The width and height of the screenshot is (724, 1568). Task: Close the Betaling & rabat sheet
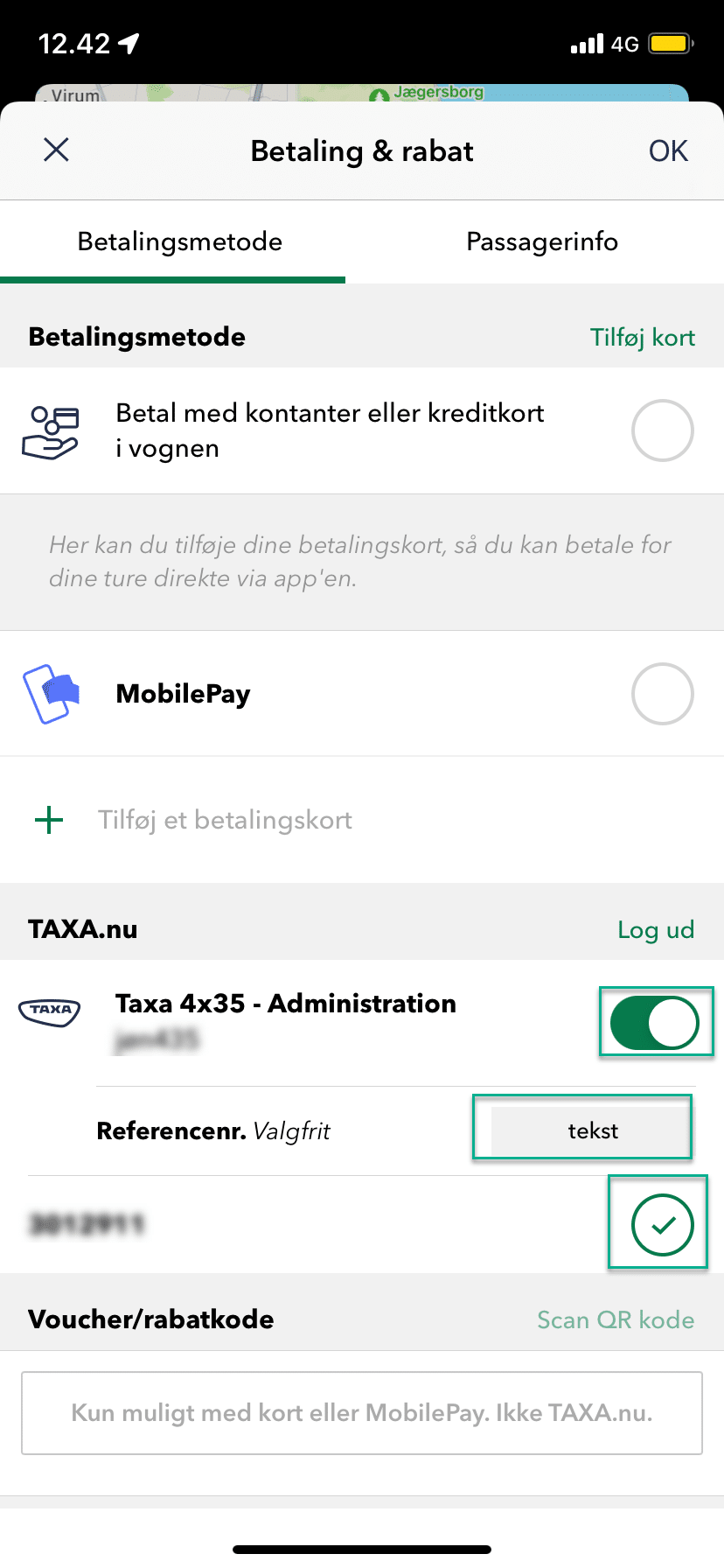click(56, 150)
